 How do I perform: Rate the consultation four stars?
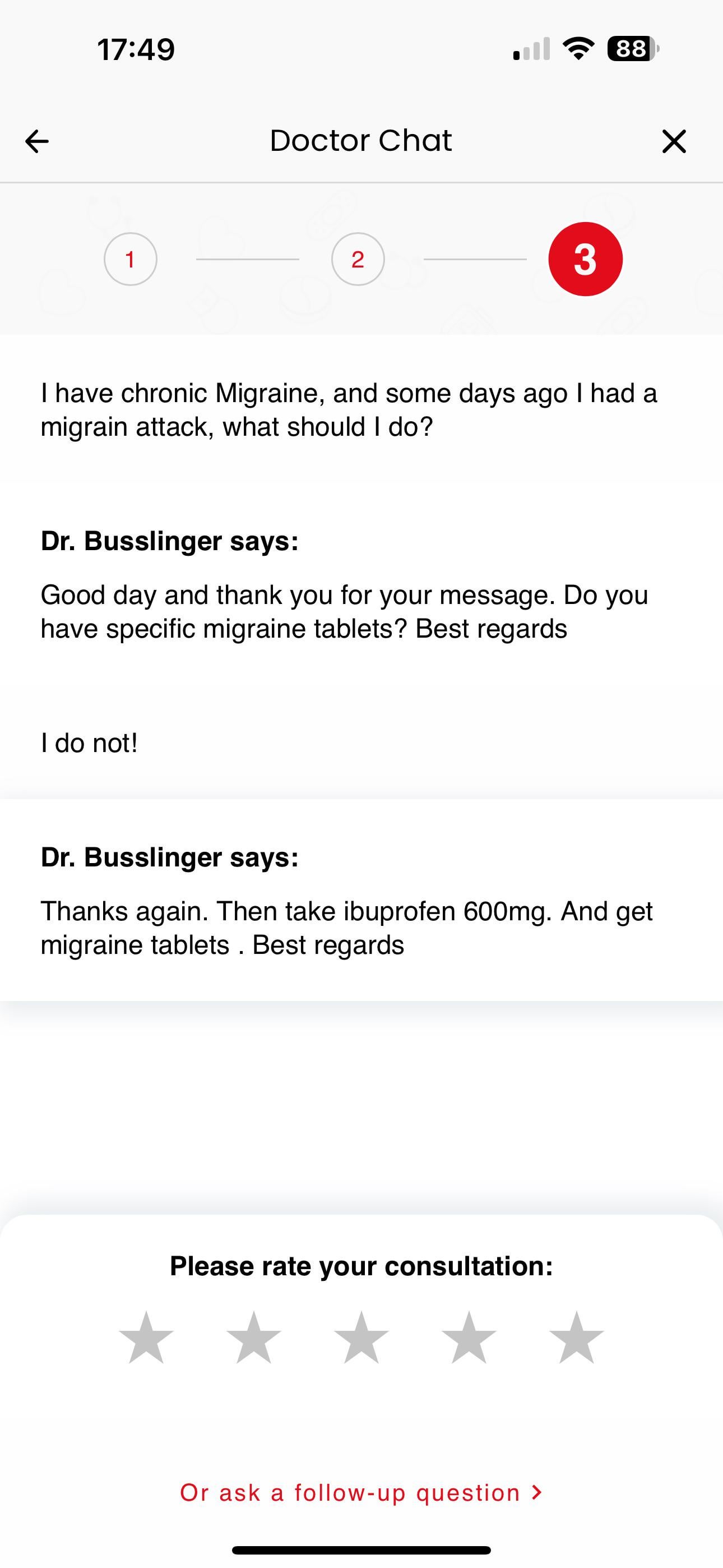(469, 1337)
